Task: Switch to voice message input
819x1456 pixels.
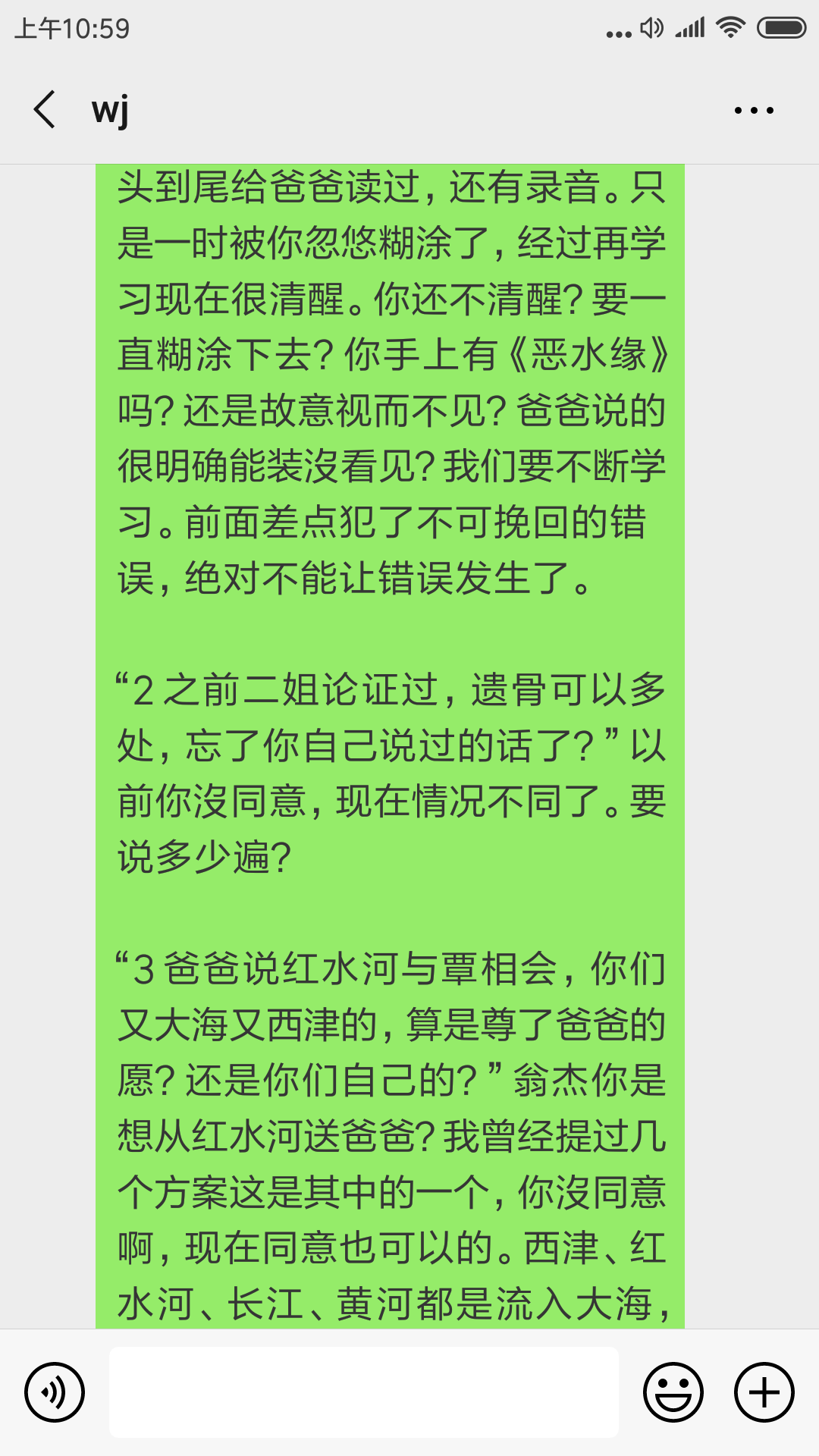Action: click(55, 1392)
